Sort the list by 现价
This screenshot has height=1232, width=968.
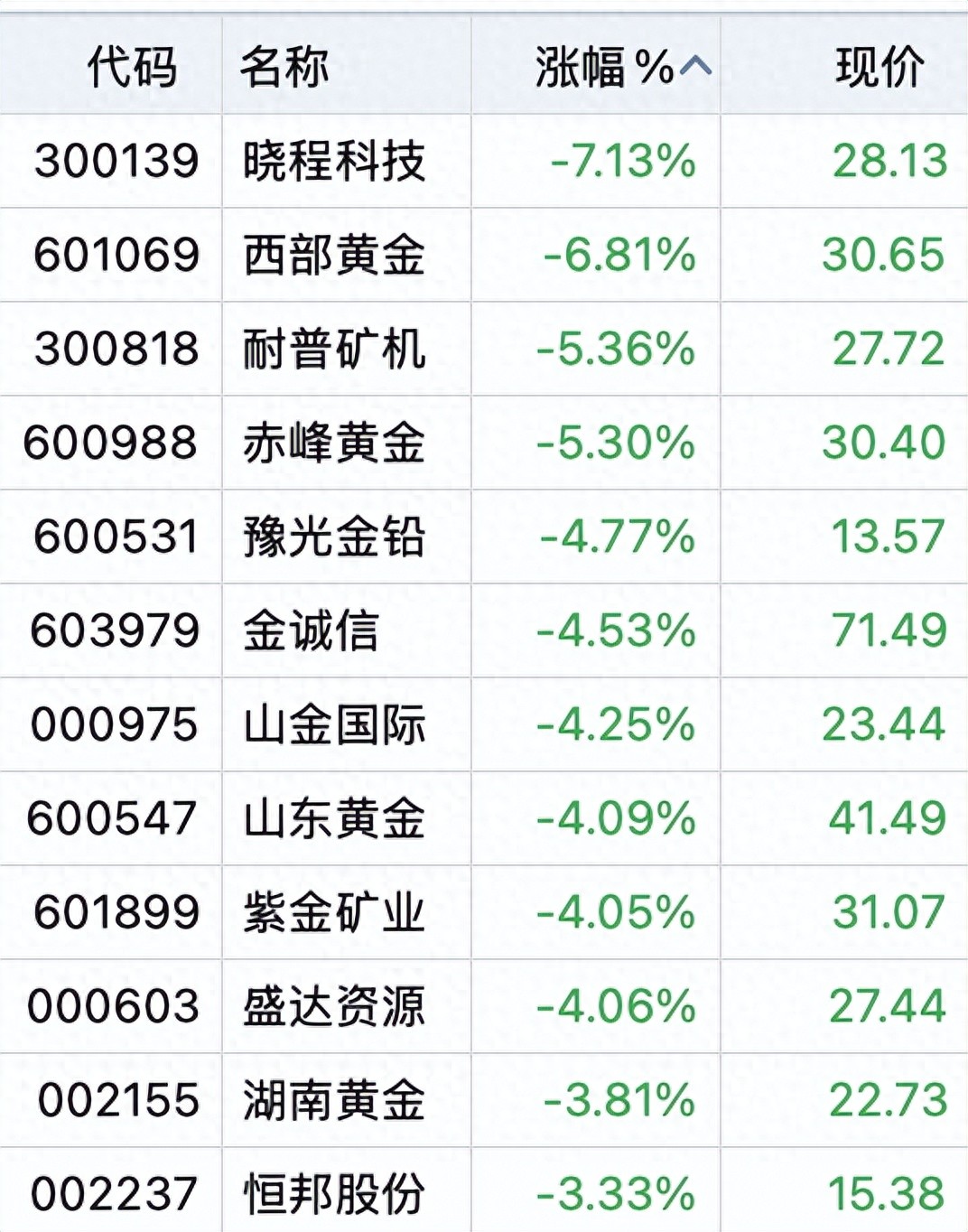(880, 67)
